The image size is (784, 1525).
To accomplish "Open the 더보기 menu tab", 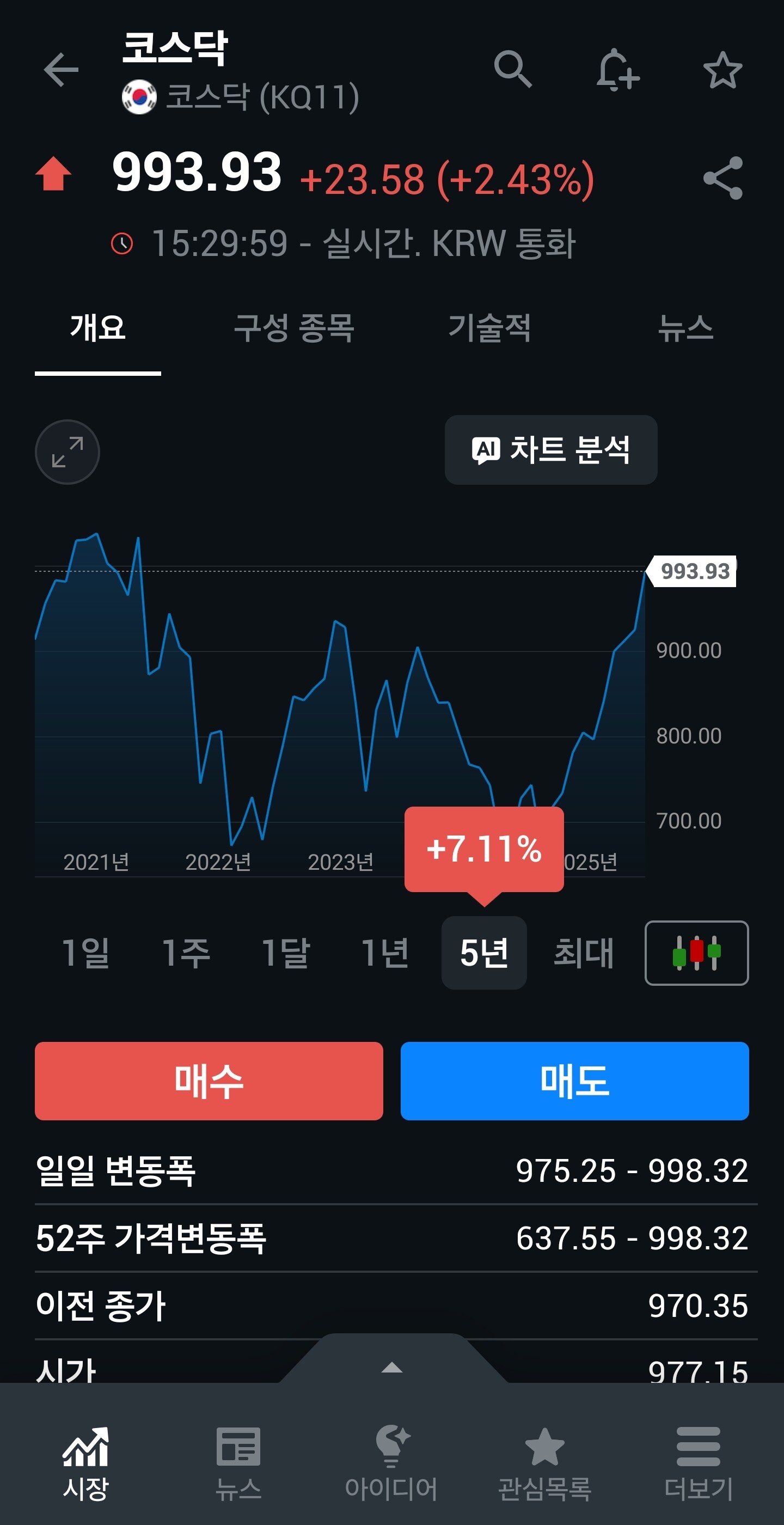I will click(x=698, y=1463).
